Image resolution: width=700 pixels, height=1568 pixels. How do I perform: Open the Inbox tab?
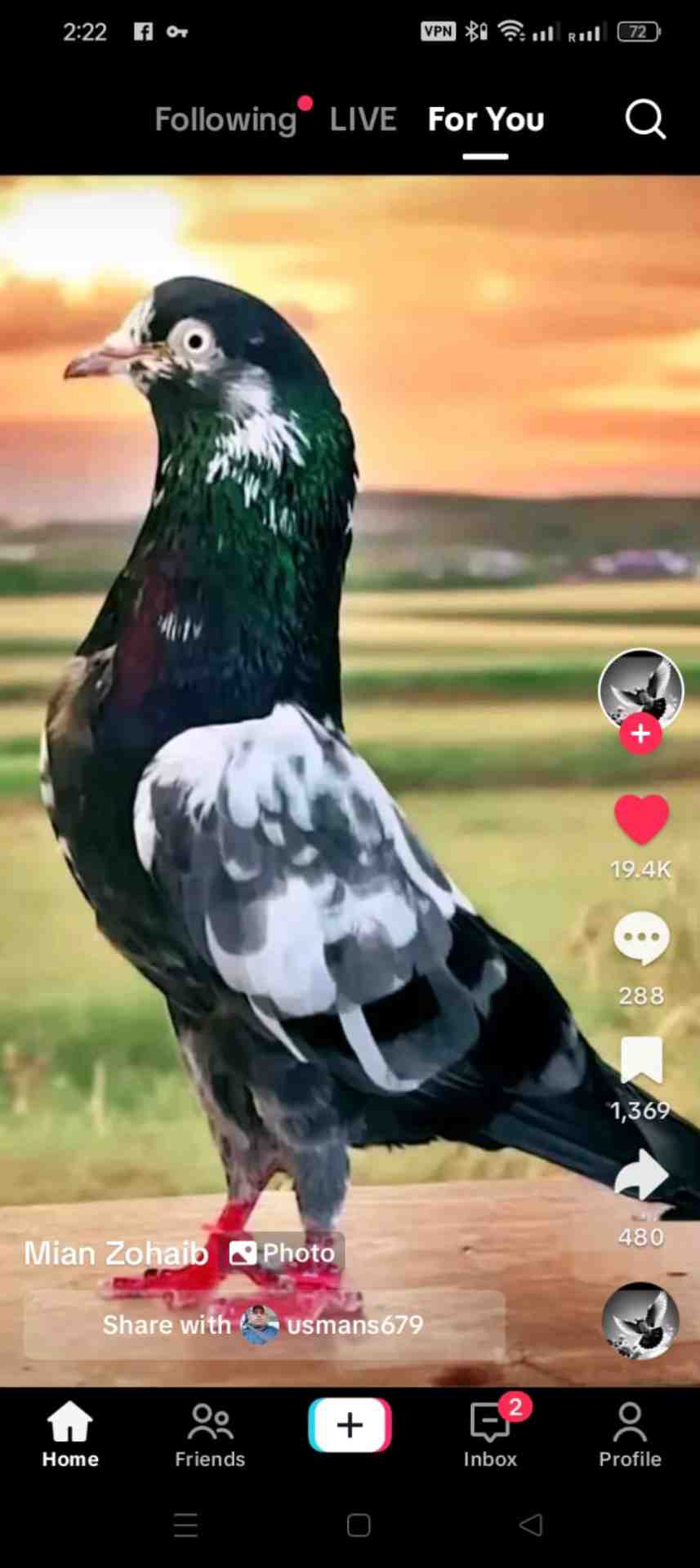point(490,1434)
